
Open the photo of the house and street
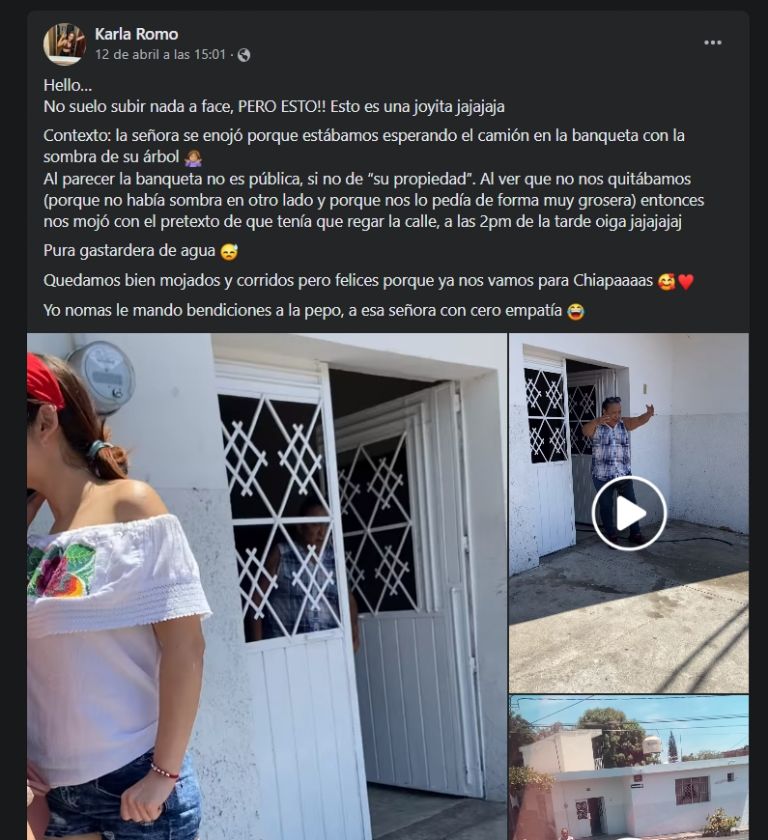628,766
